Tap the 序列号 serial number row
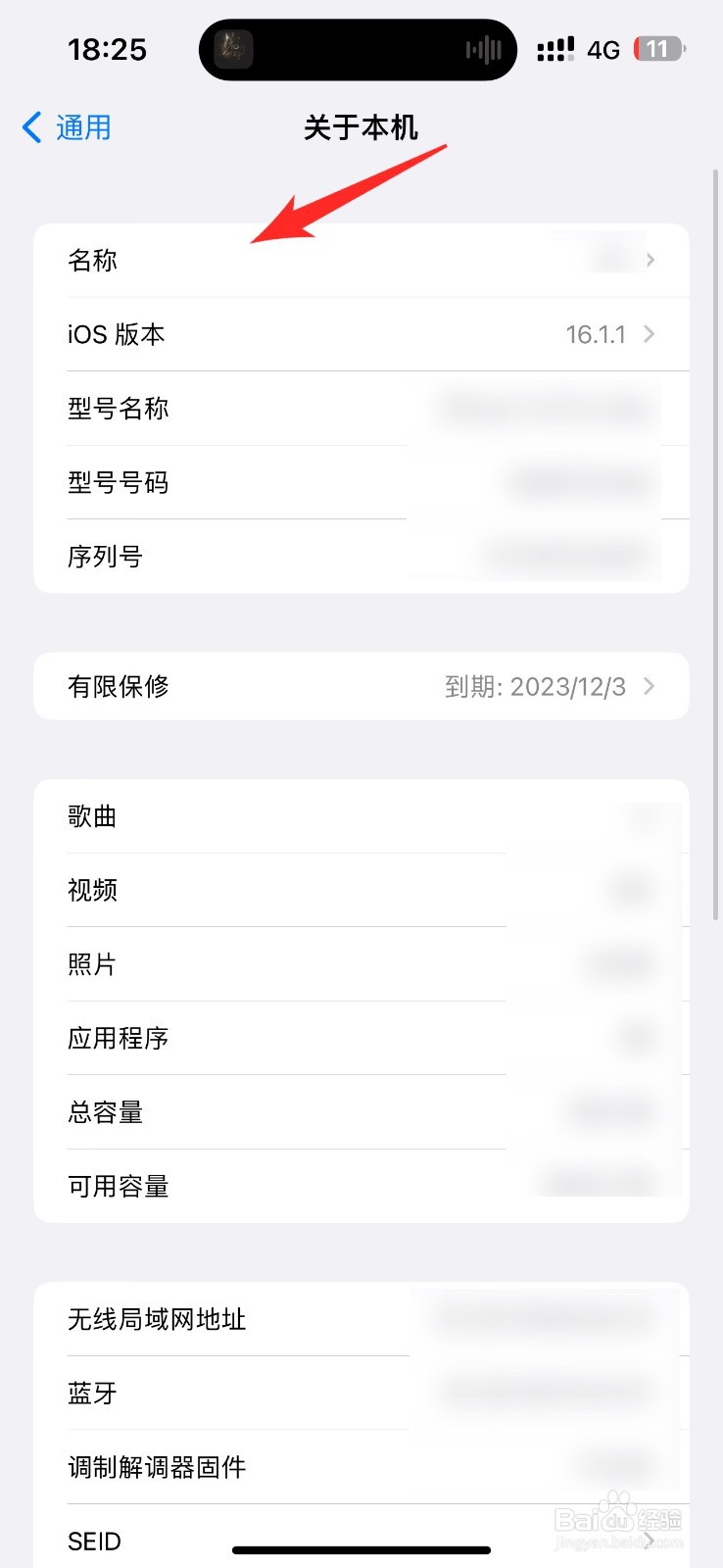723x1568 pixels. click(361, 556)
